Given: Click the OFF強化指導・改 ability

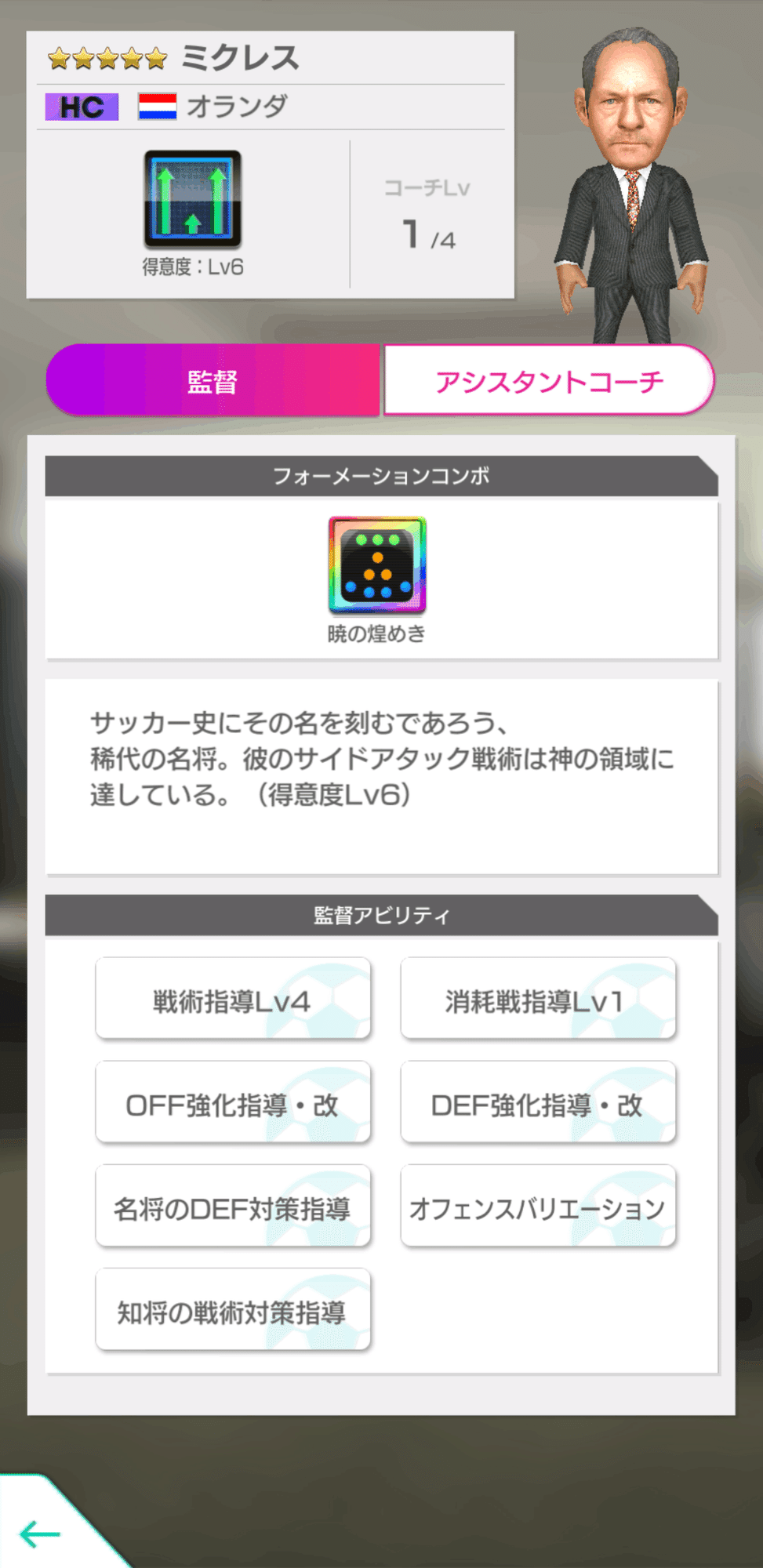Looking at the screenshot, I should [233, 1102].
